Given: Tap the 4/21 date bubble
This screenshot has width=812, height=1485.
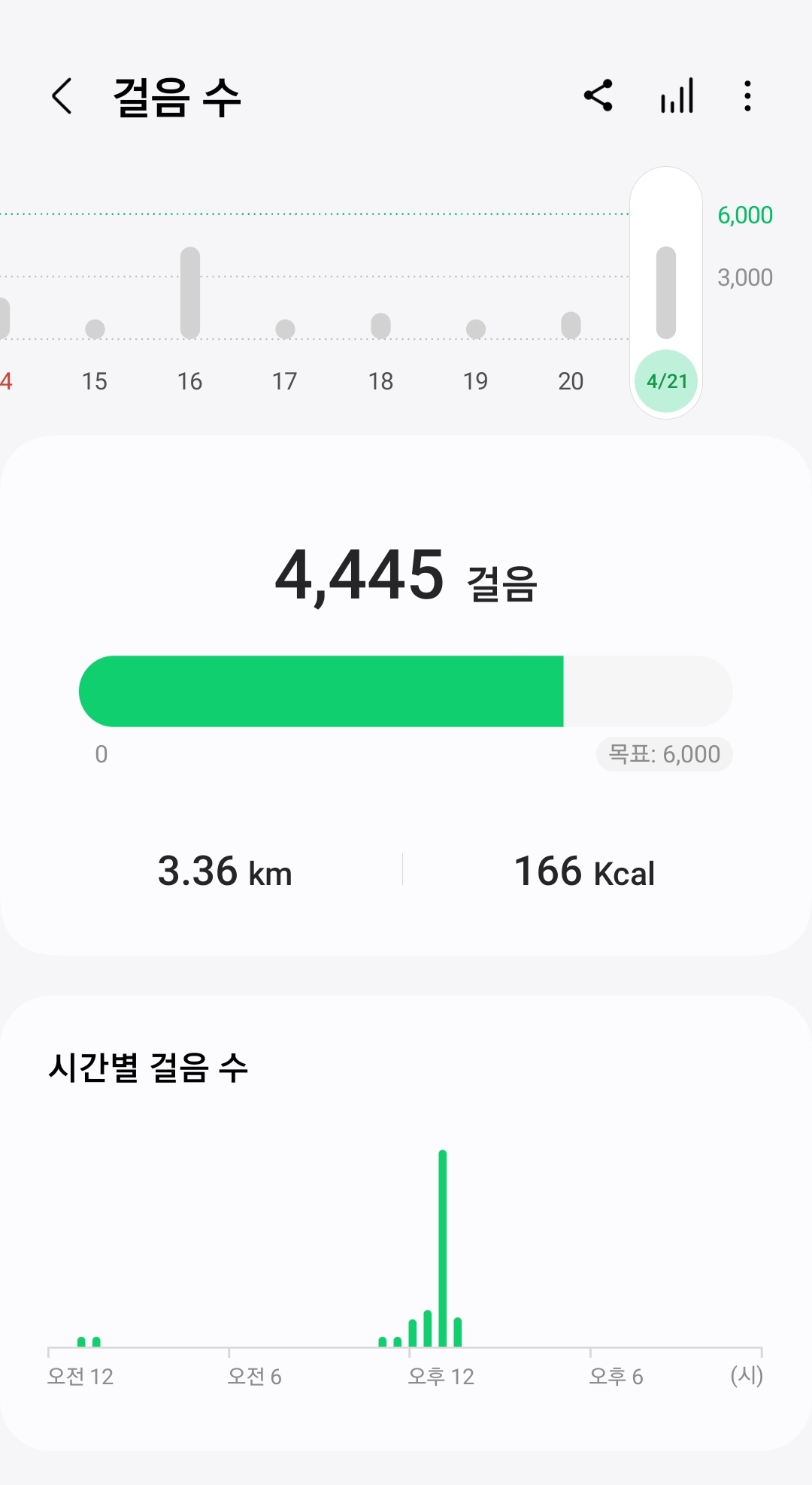Looking at the screenshot, I should [666, 380].
